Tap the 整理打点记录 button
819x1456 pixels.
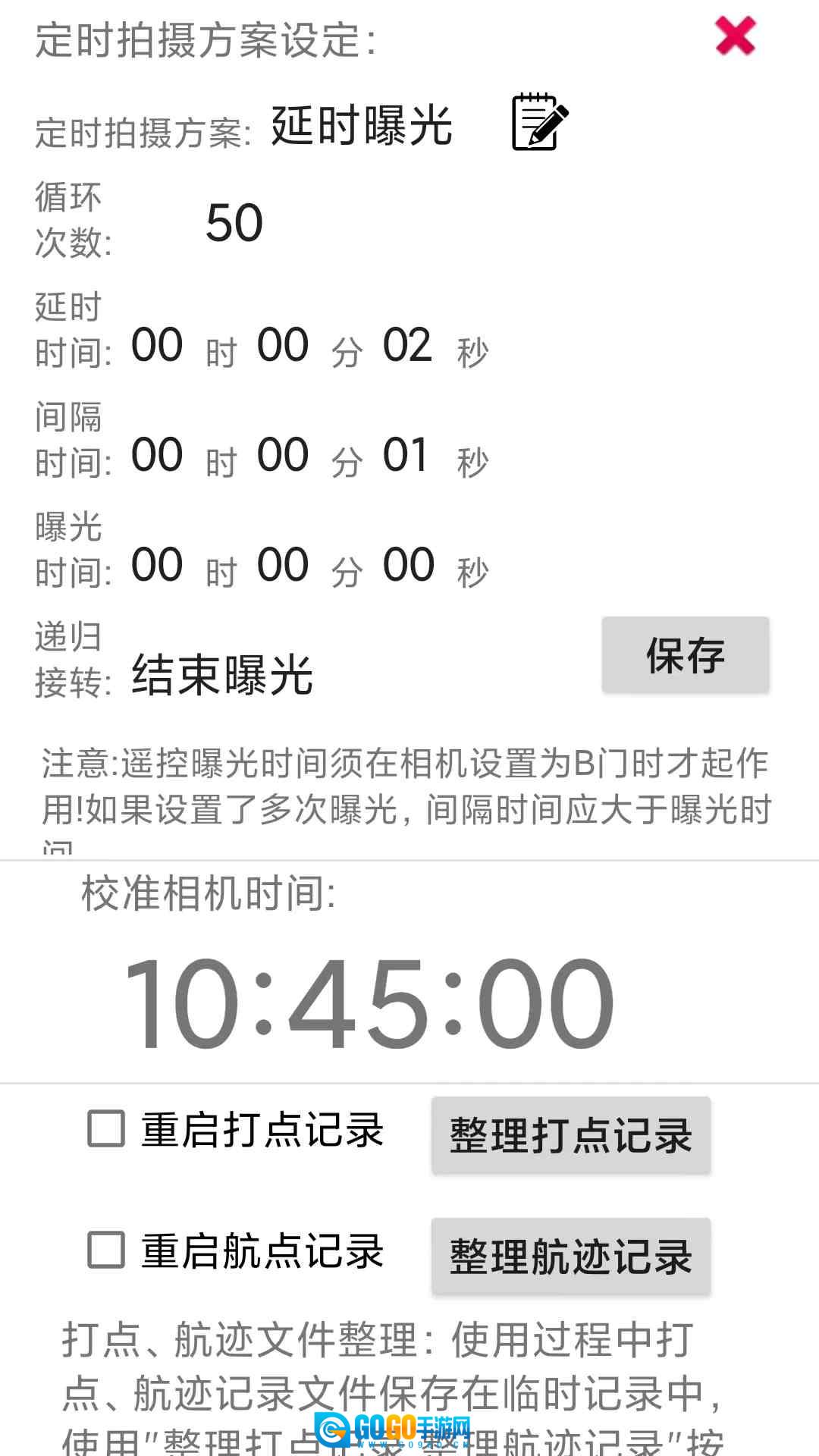571,1135
